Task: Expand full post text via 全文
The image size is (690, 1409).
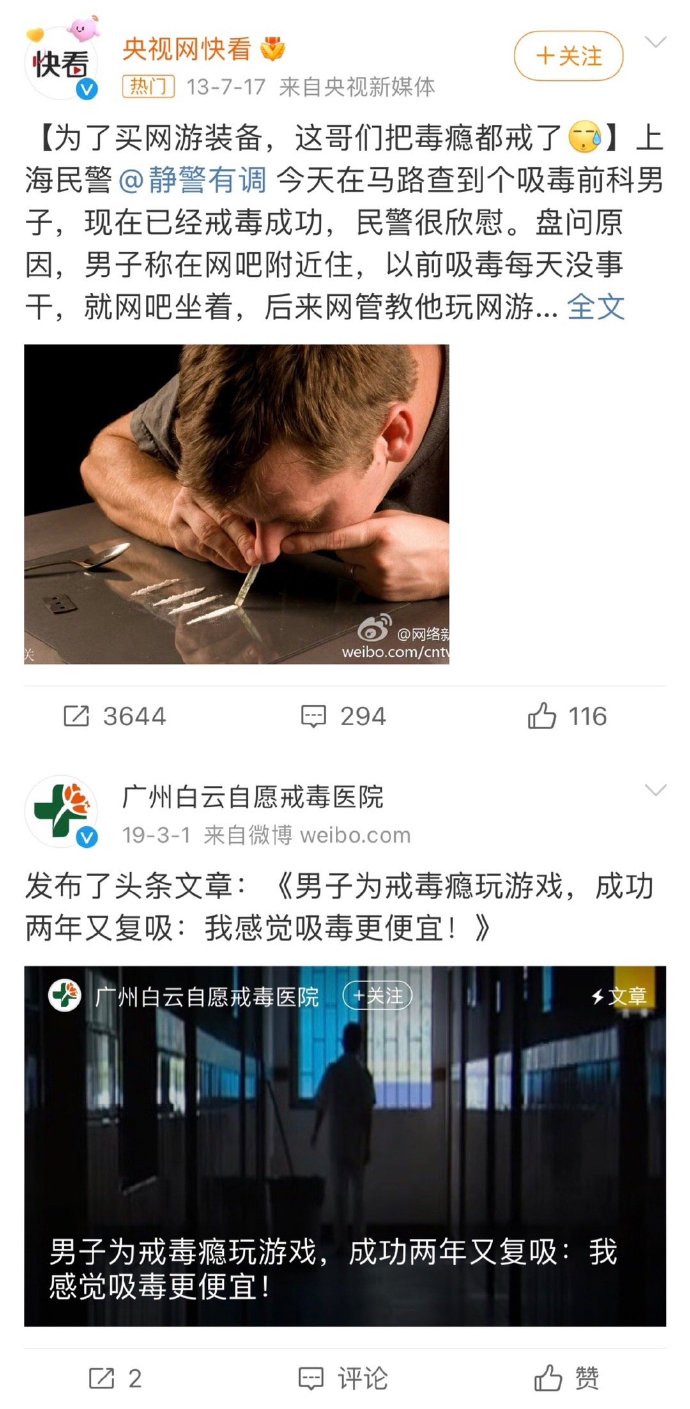Action: pos(596,307)
